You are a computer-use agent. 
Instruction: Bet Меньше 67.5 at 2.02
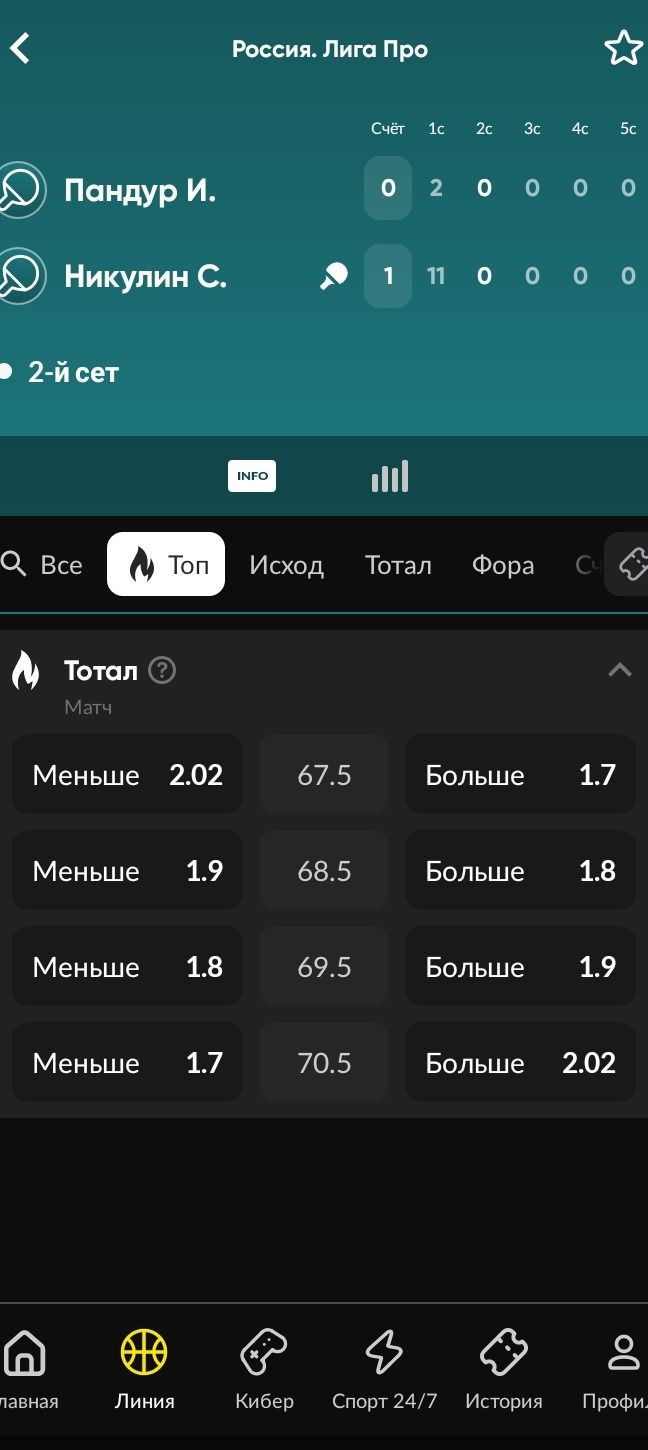coord(127,774)
